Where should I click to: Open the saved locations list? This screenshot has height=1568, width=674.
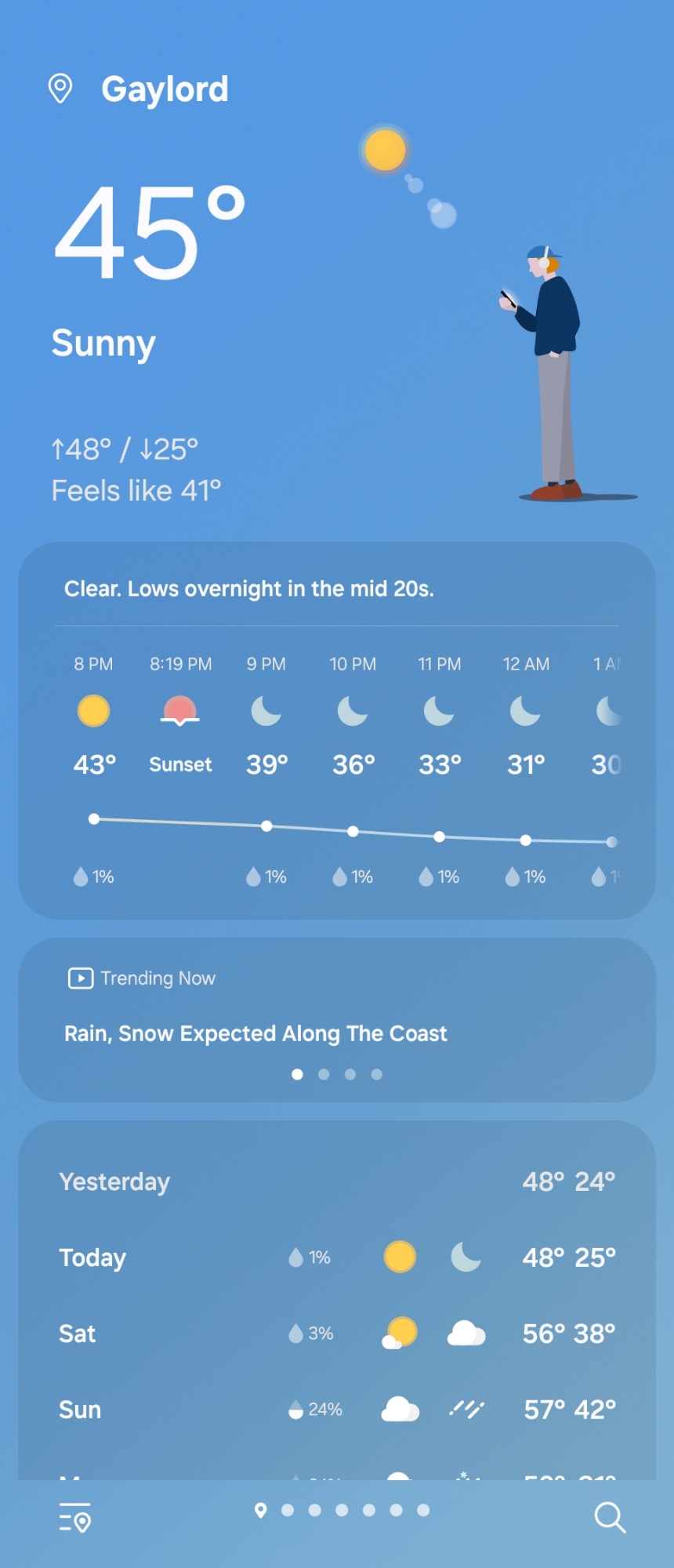(75, 1518)
